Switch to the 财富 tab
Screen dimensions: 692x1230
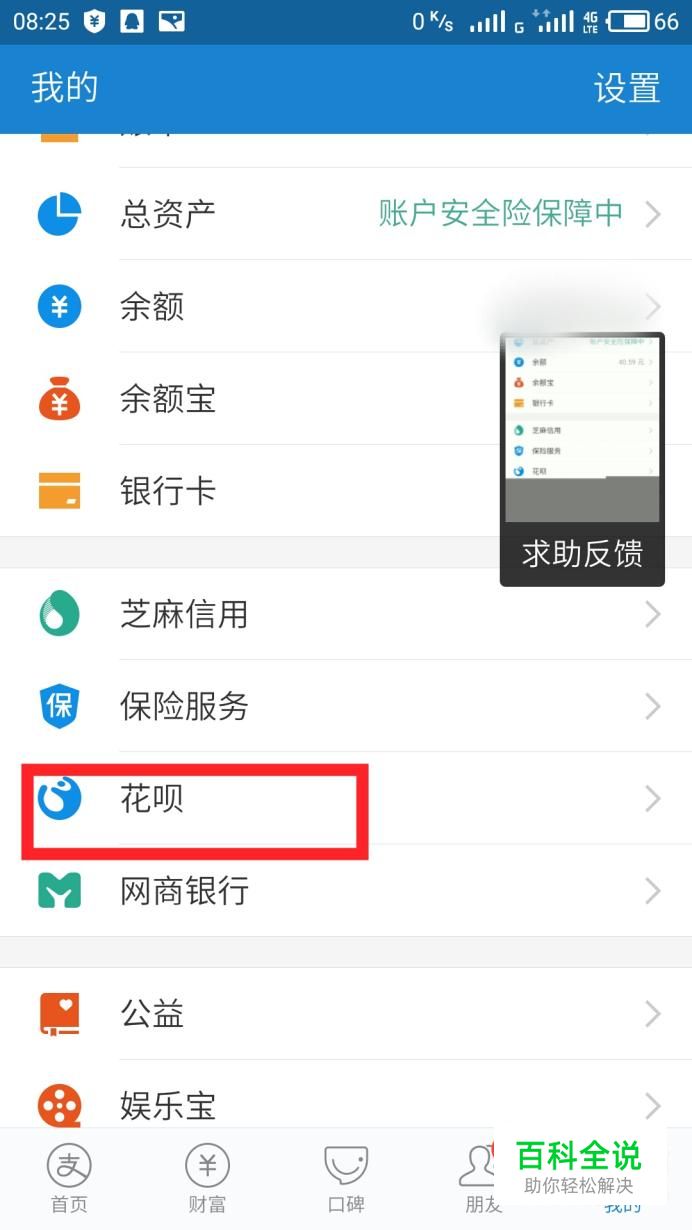(207, 1179)
